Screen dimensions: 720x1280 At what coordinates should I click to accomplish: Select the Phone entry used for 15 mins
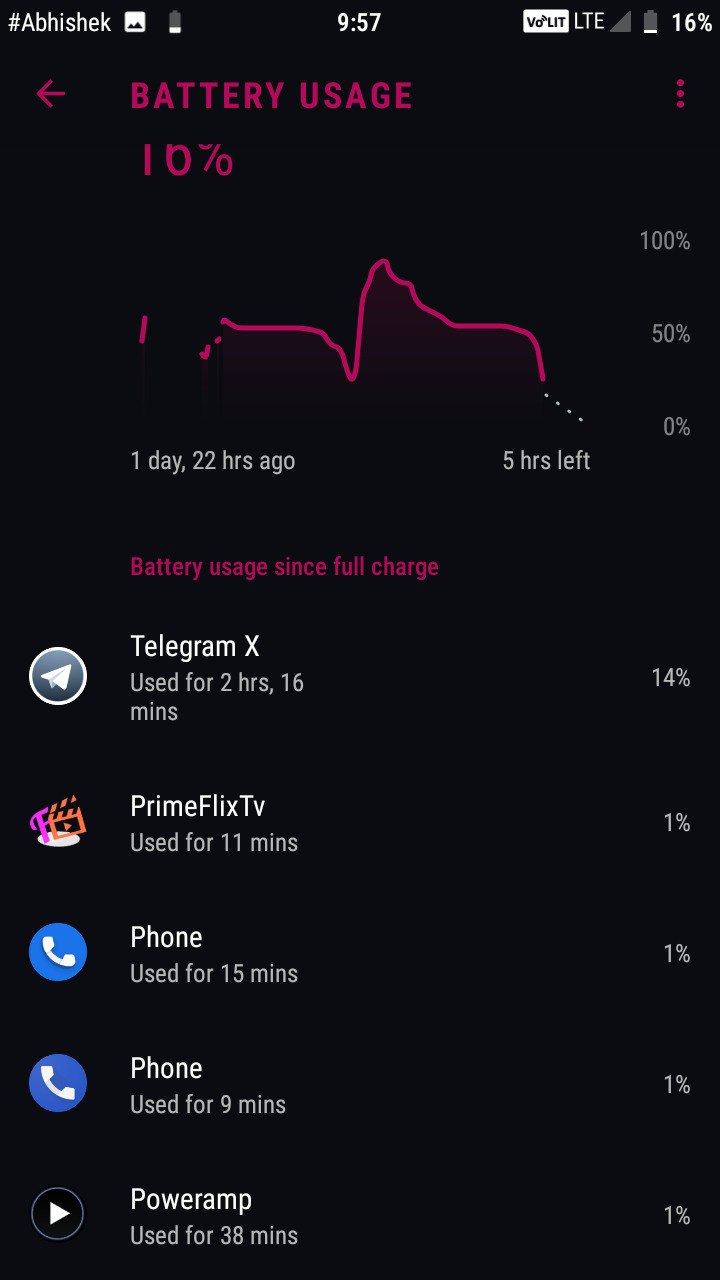pyautogui.click(x=360, y=954)
